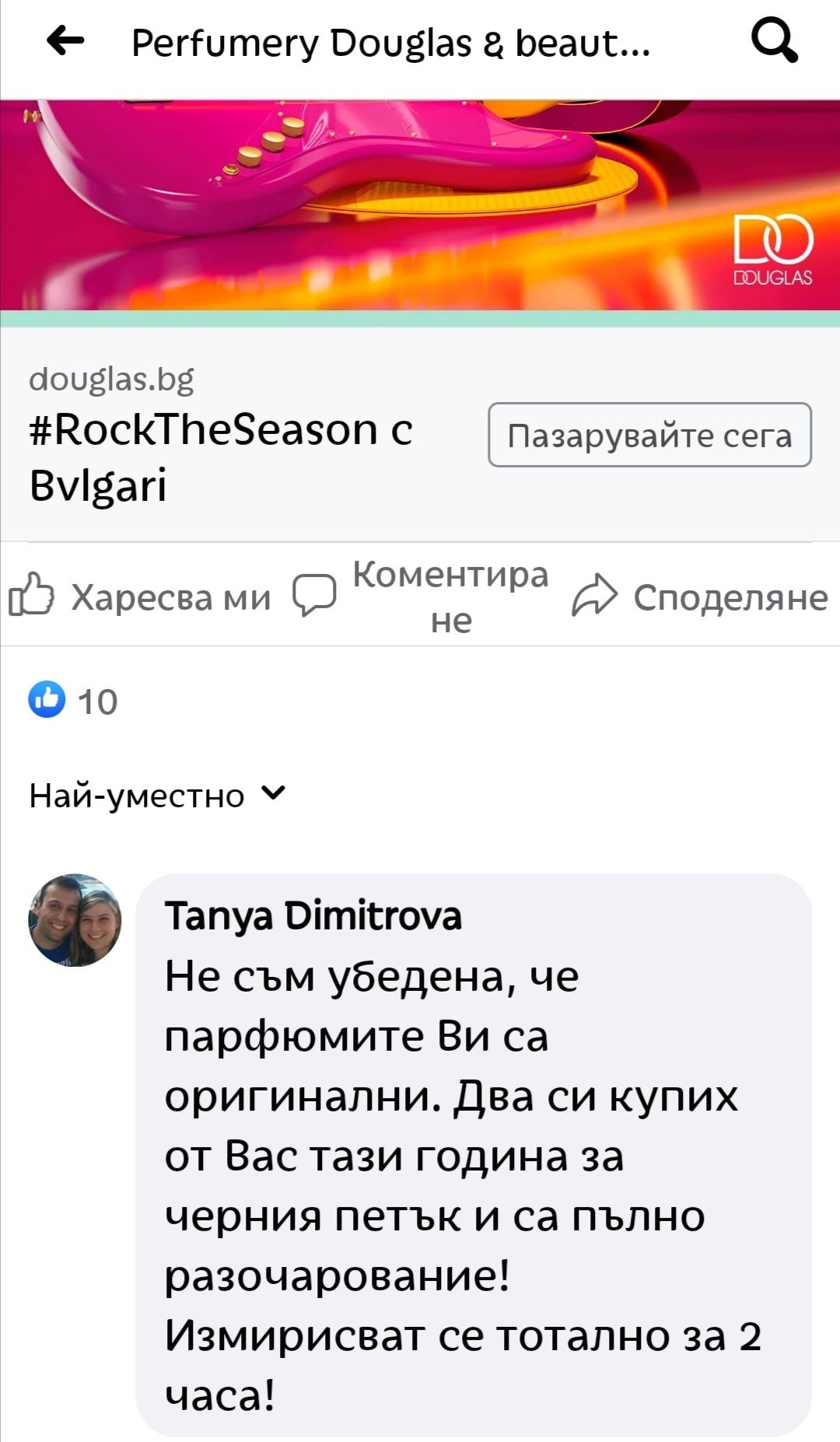Tap the Пазарувайте сега button
Screen dimensions: 840x1442
[649, 436]
